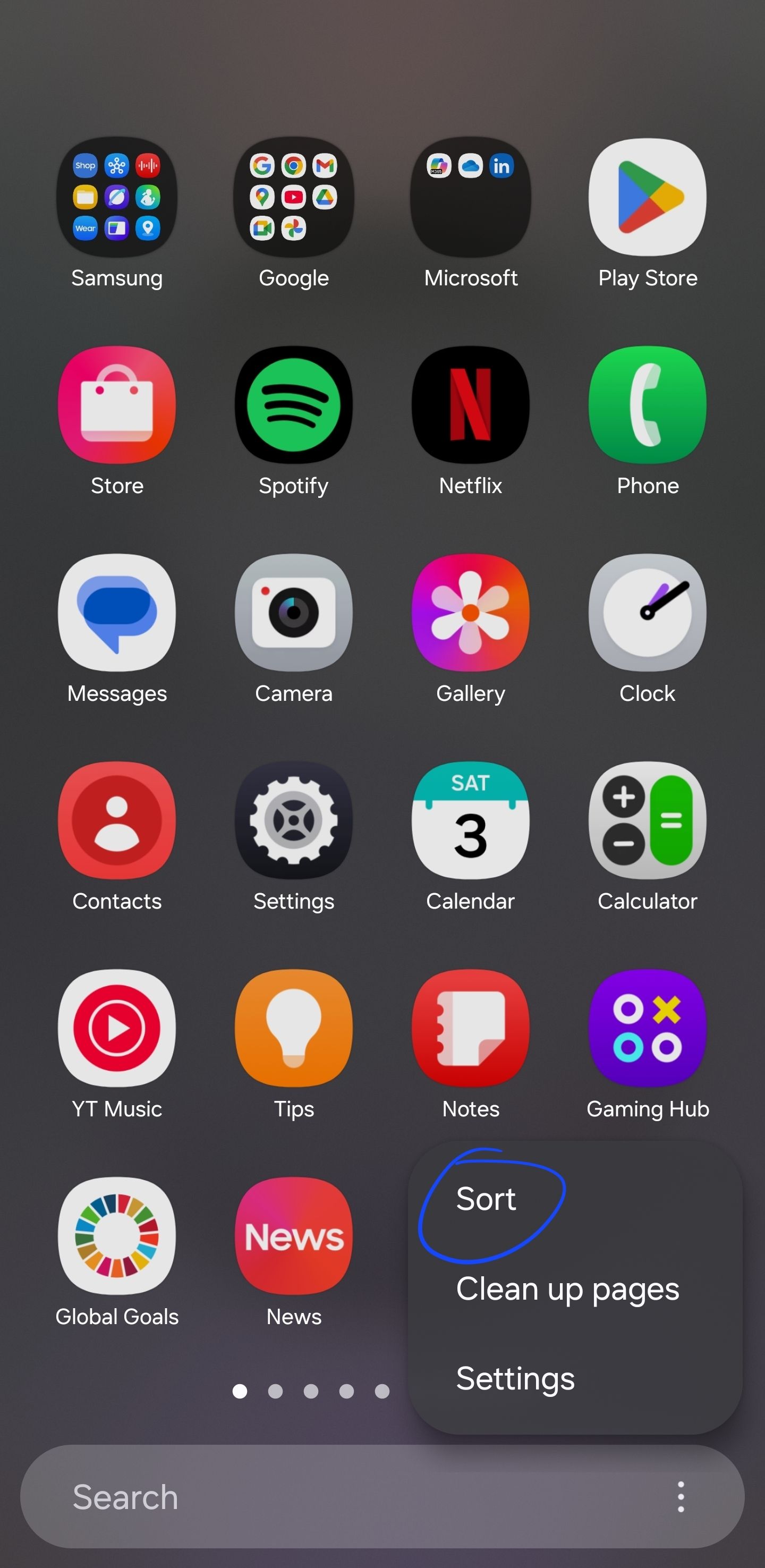Launch the Global Goals app
Viewport: 765px width, 1568px height.
(x=116, y=1236)
